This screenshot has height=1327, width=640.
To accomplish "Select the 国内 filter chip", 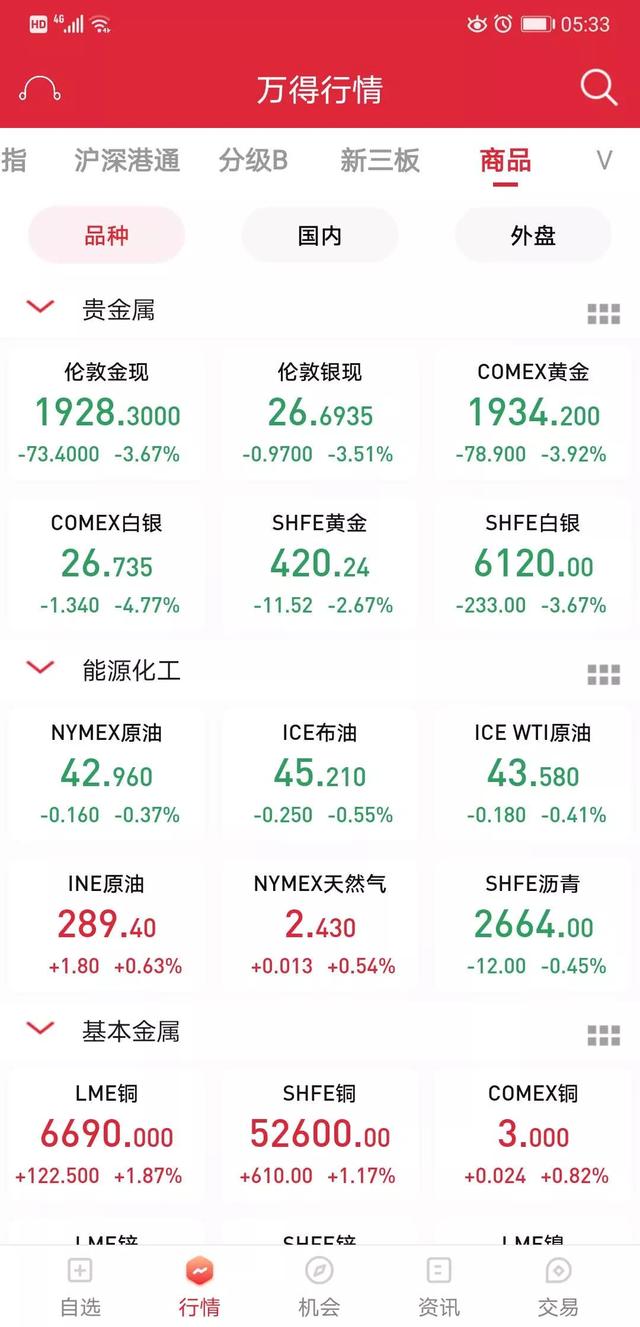I will coord(320,236).
